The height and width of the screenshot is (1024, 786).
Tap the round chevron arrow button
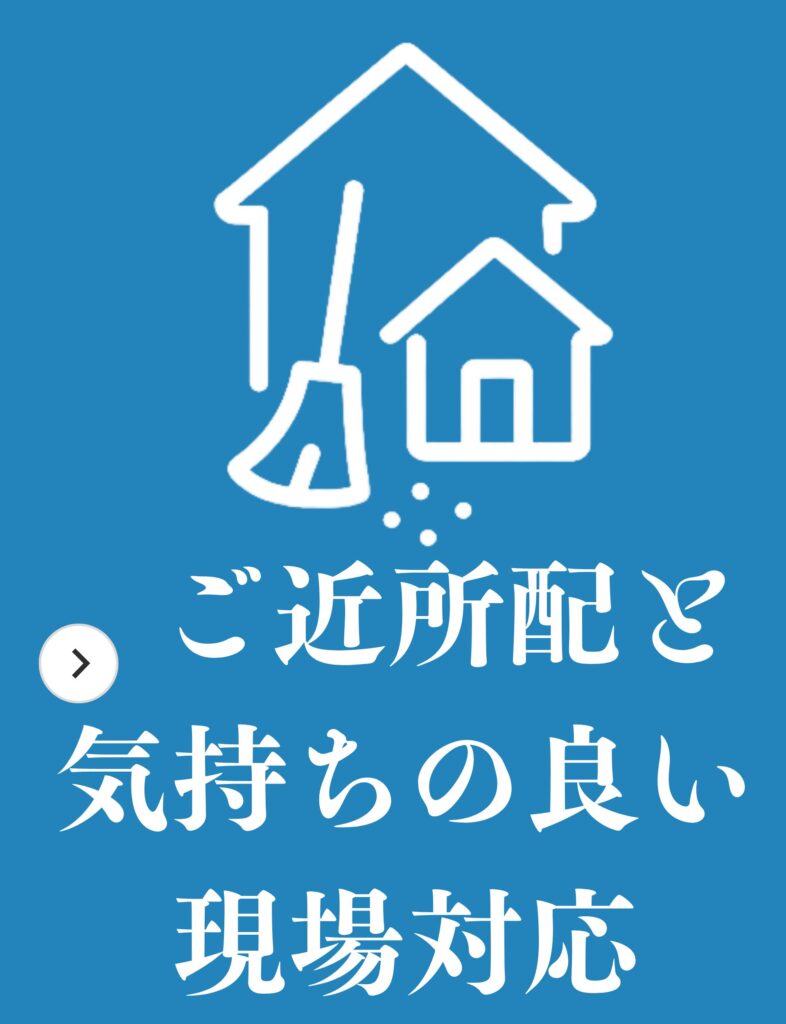coord(79,662)
